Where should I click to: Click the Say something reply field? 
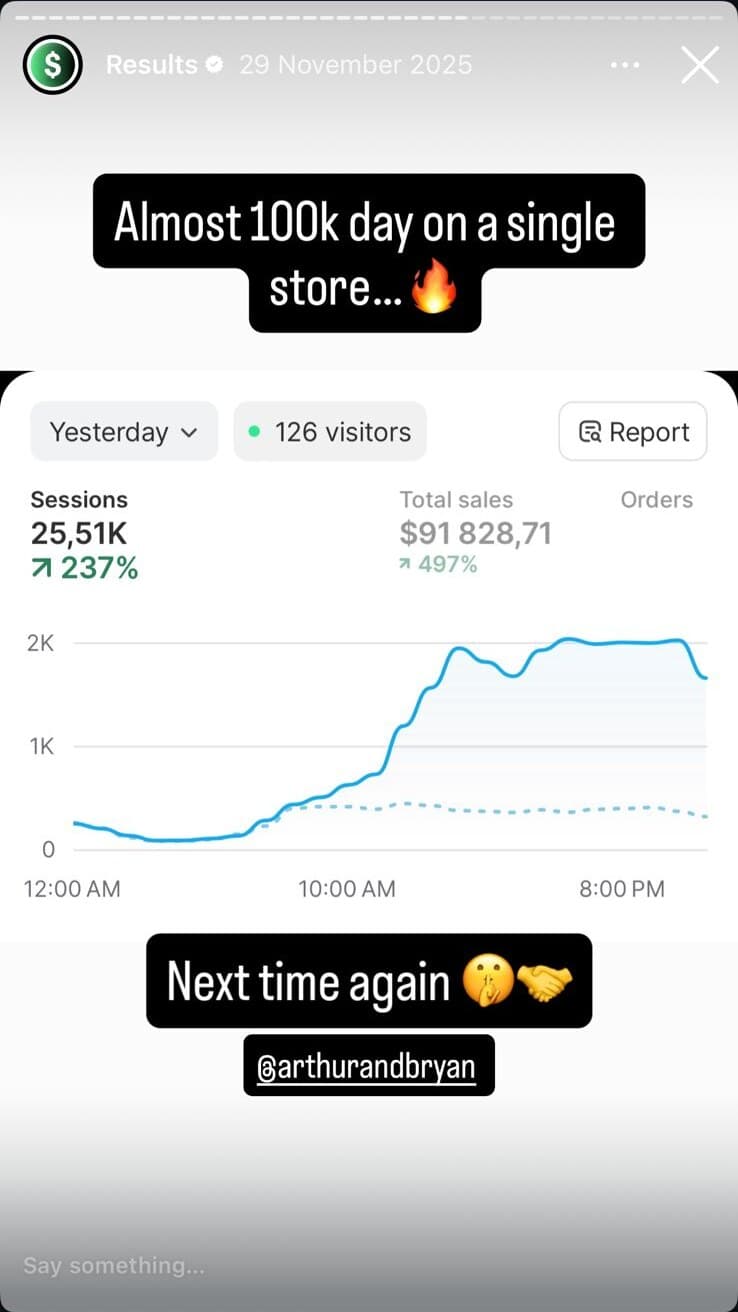coord(113,1265)
